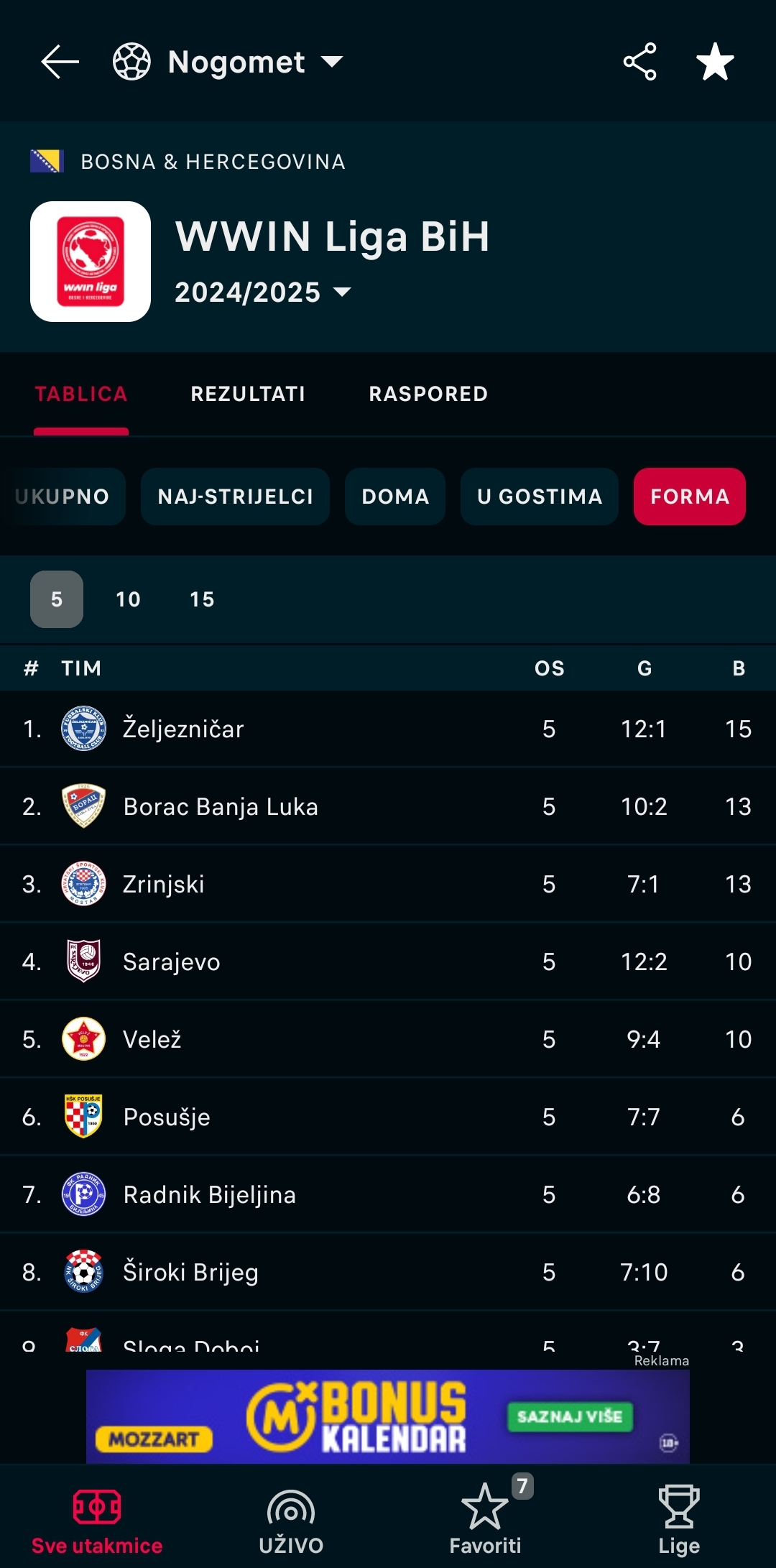Show form for last 10 matches
The width and height of the screenshot is (776, 1568).
tap(129, 599)
